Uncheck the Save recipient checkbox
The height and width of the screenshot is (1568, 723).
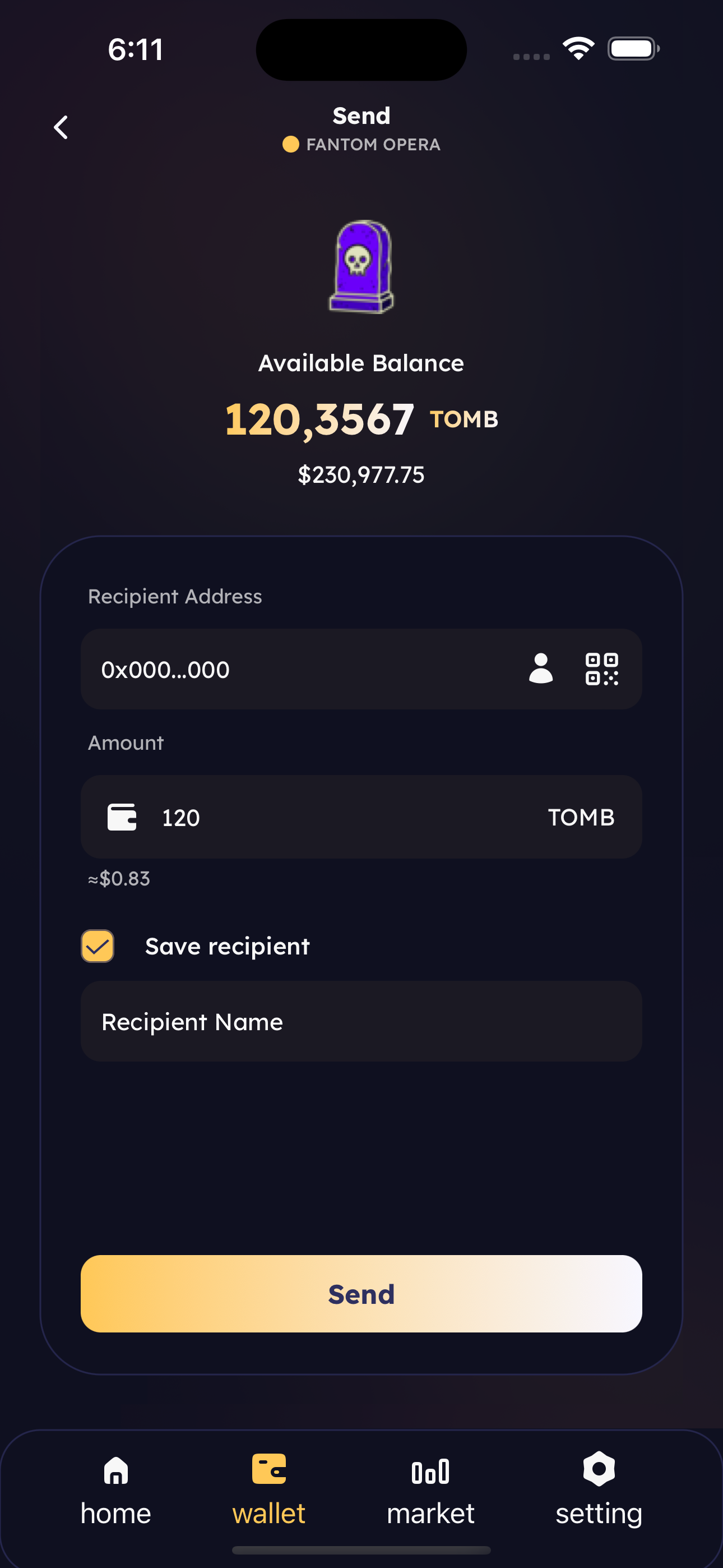96,946
